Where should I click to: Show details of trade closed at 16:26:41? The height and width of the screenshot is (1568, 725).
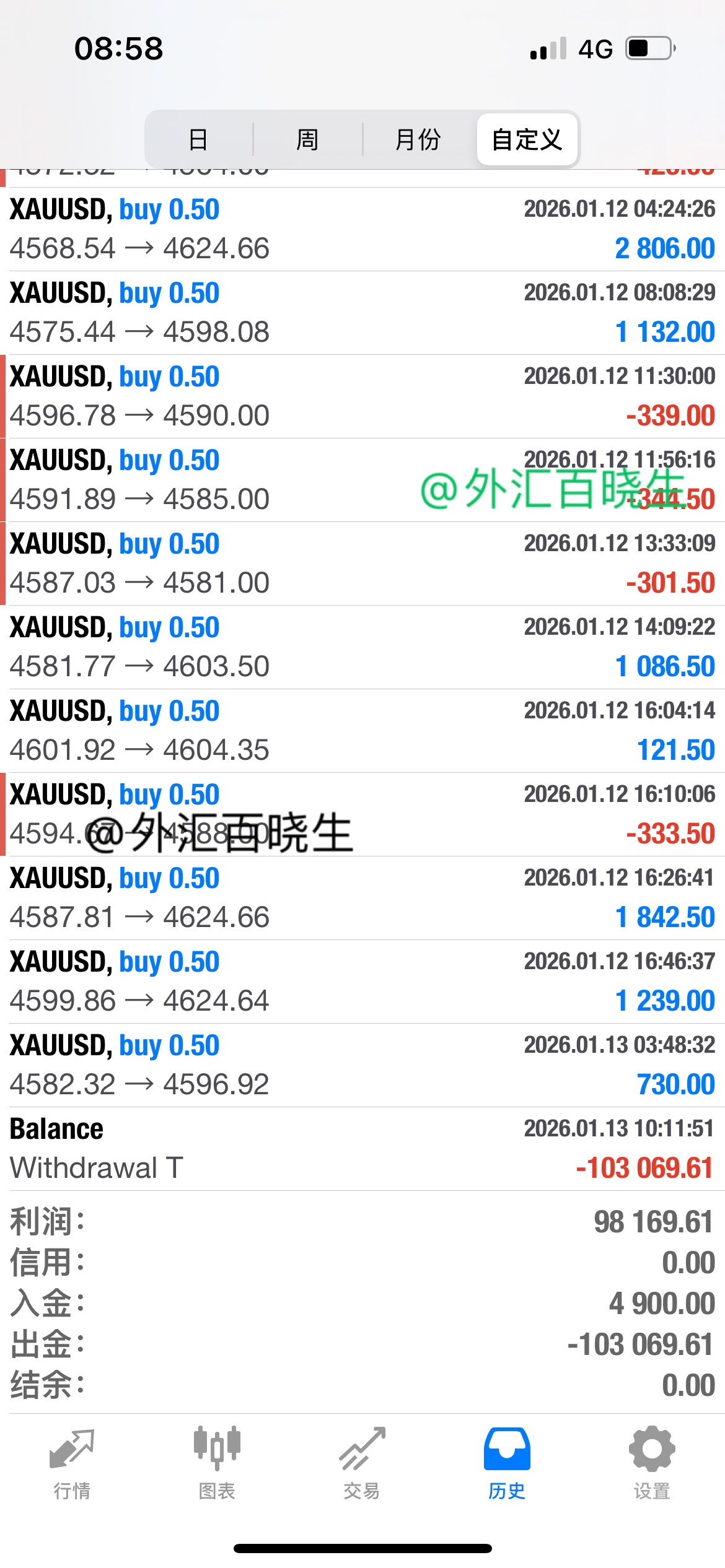coord(362,898)
